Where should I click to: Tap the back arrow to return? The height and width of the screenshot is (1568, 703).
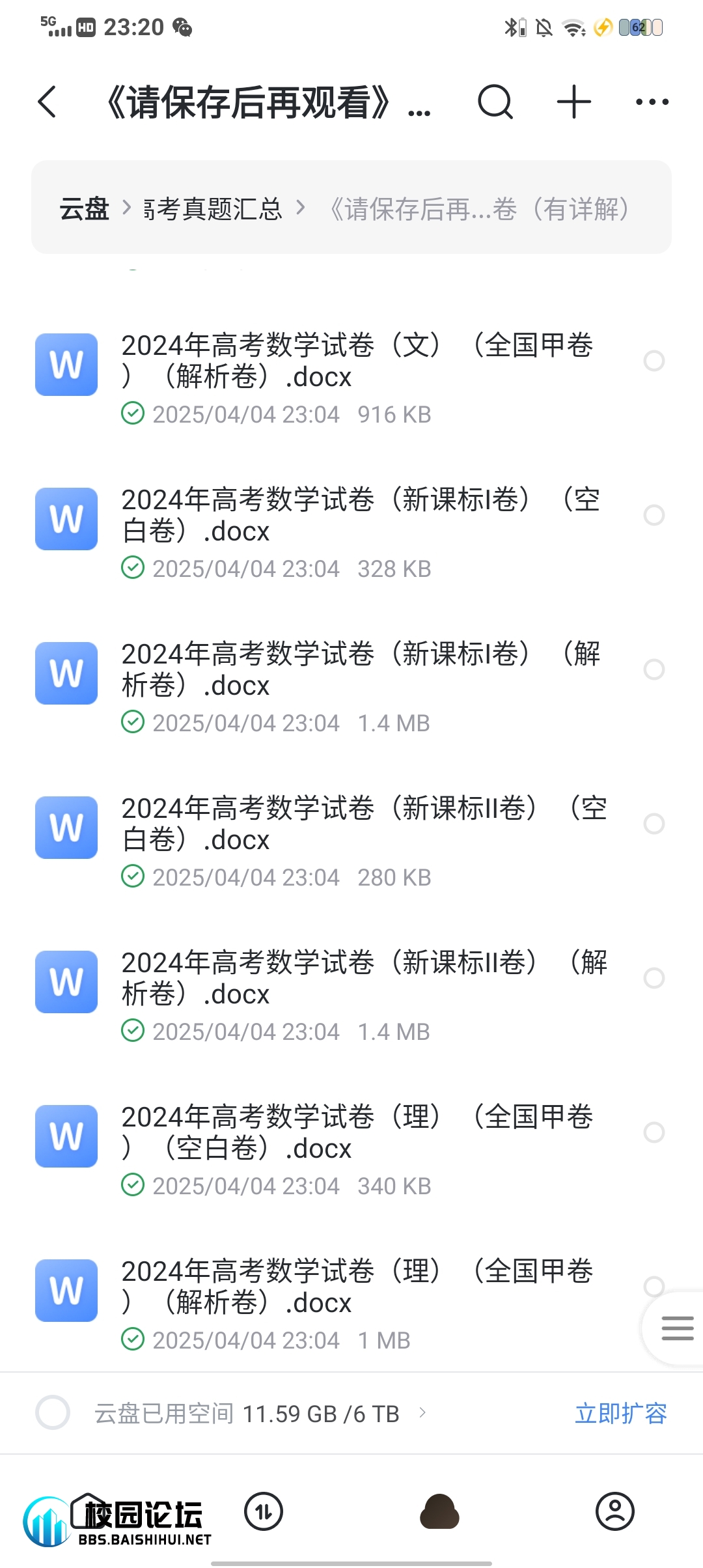pyautogui.click(x=46, y=102)
